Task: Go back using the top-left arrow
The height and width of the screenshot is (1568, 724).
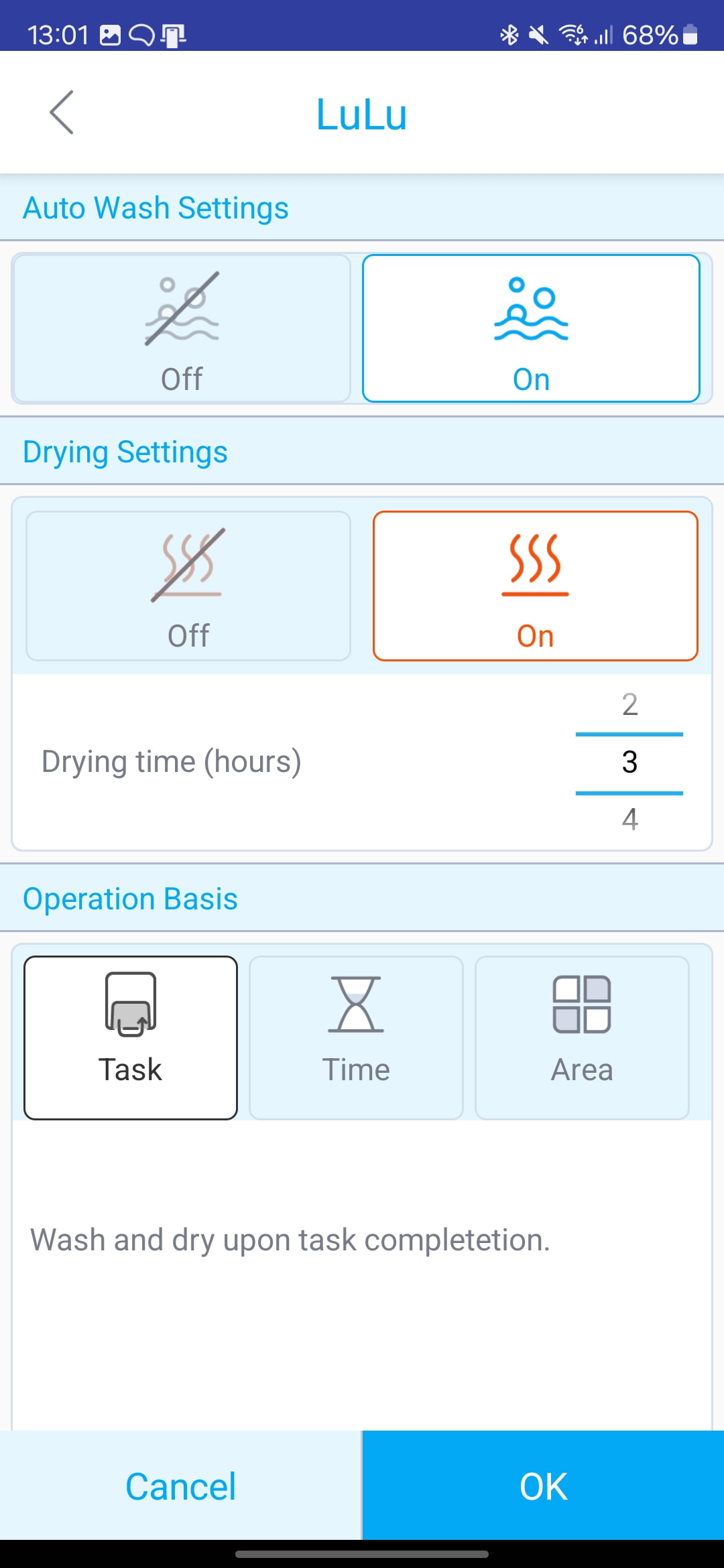Action: tap(62, 113)
